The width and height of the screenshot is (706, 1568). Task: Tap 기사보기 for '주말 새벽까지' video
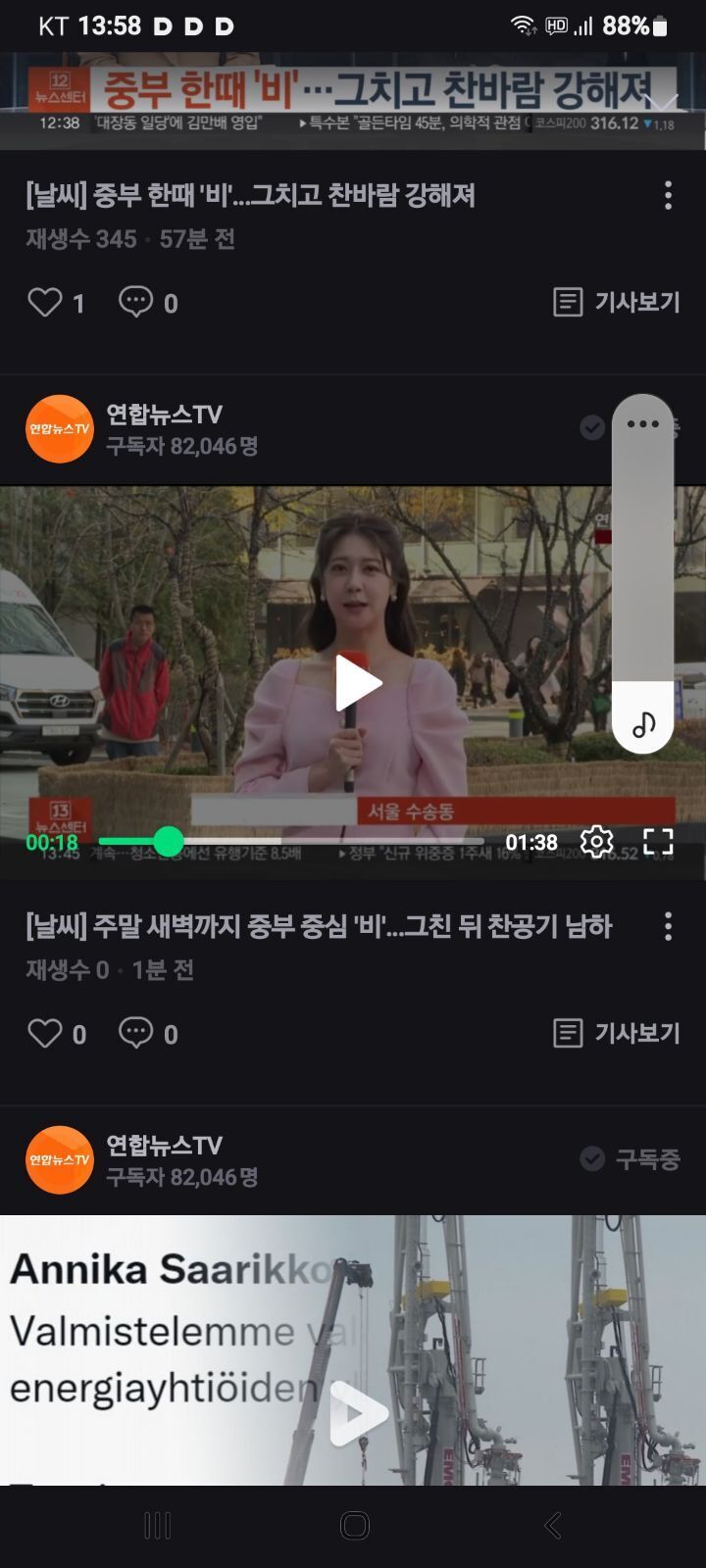617,1033
